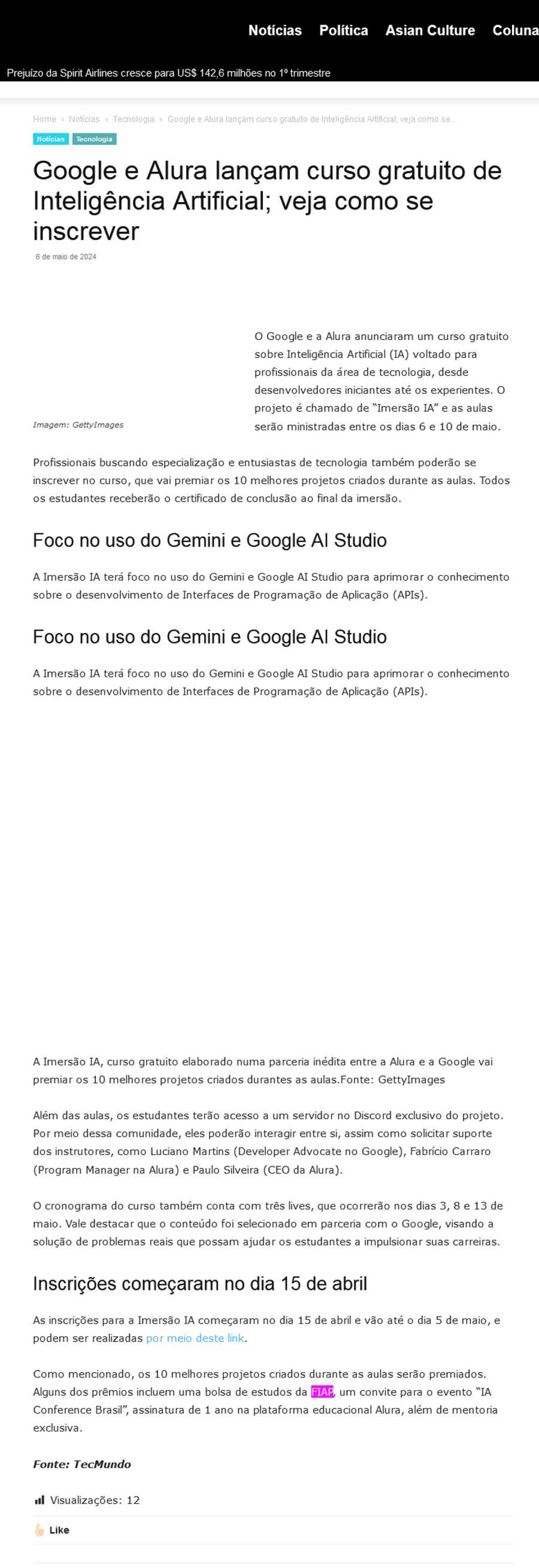Select the teal Notícias category badge

point(50,139)
